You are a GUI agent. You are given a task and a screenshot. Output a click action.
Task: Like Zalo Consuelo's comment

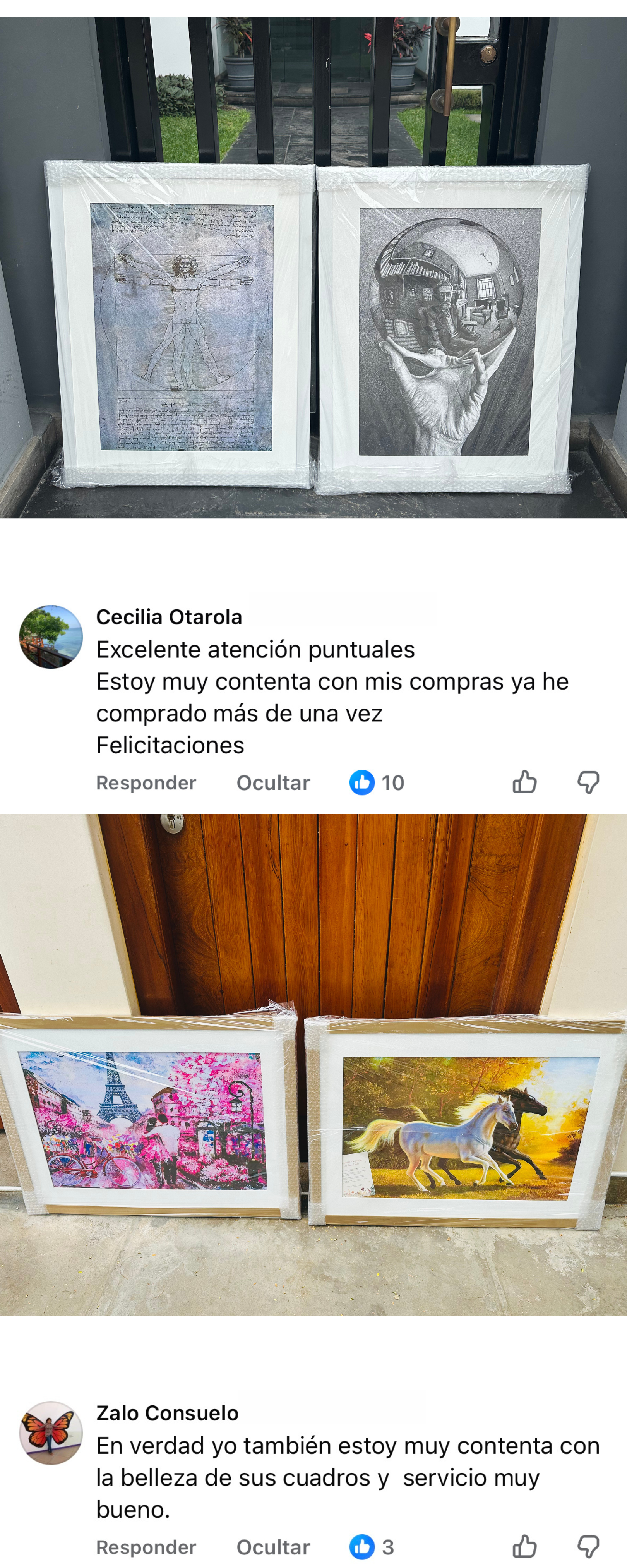(524, 1547)
